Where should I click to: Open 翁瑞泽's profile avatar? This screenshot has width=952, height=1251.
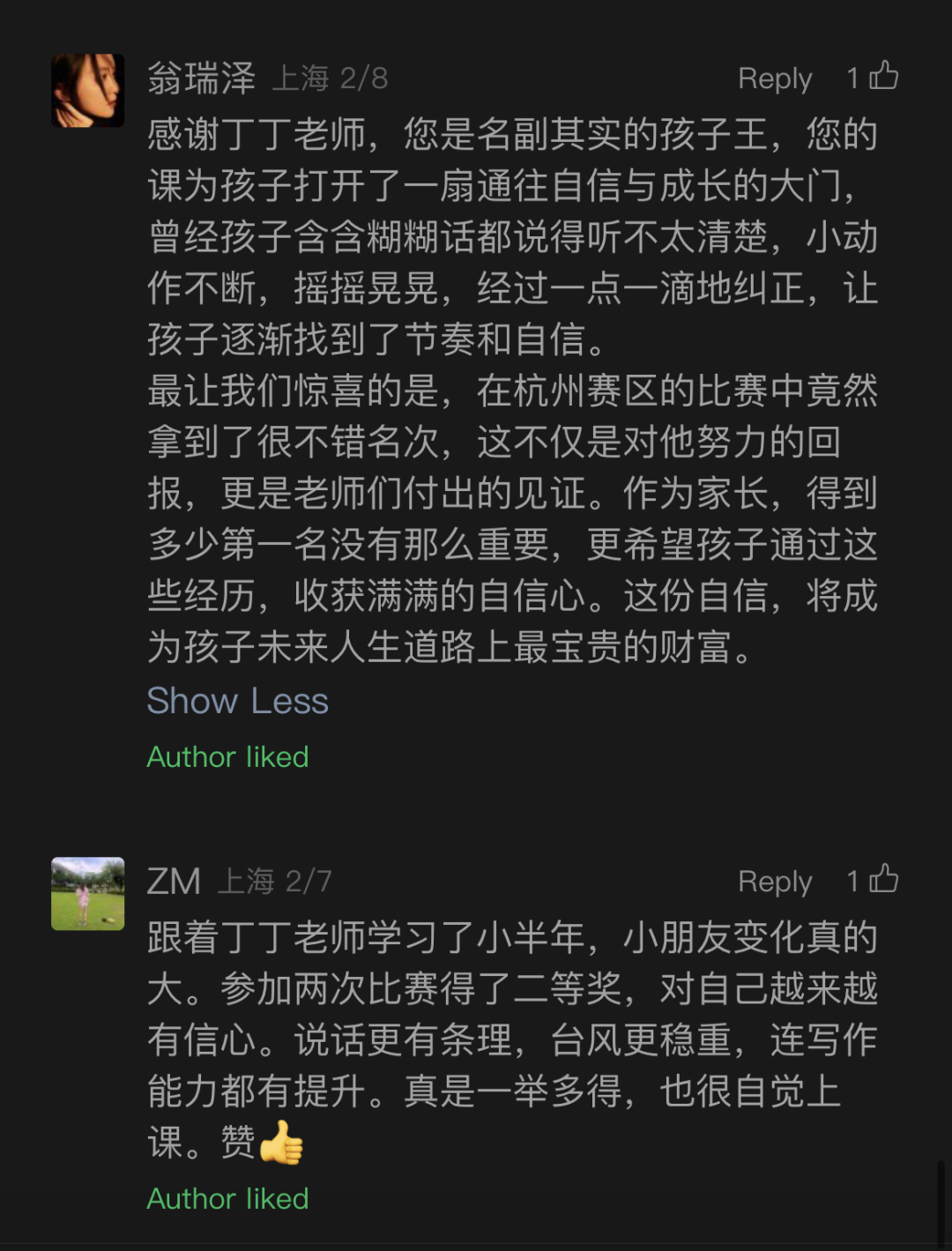(90, 88)
